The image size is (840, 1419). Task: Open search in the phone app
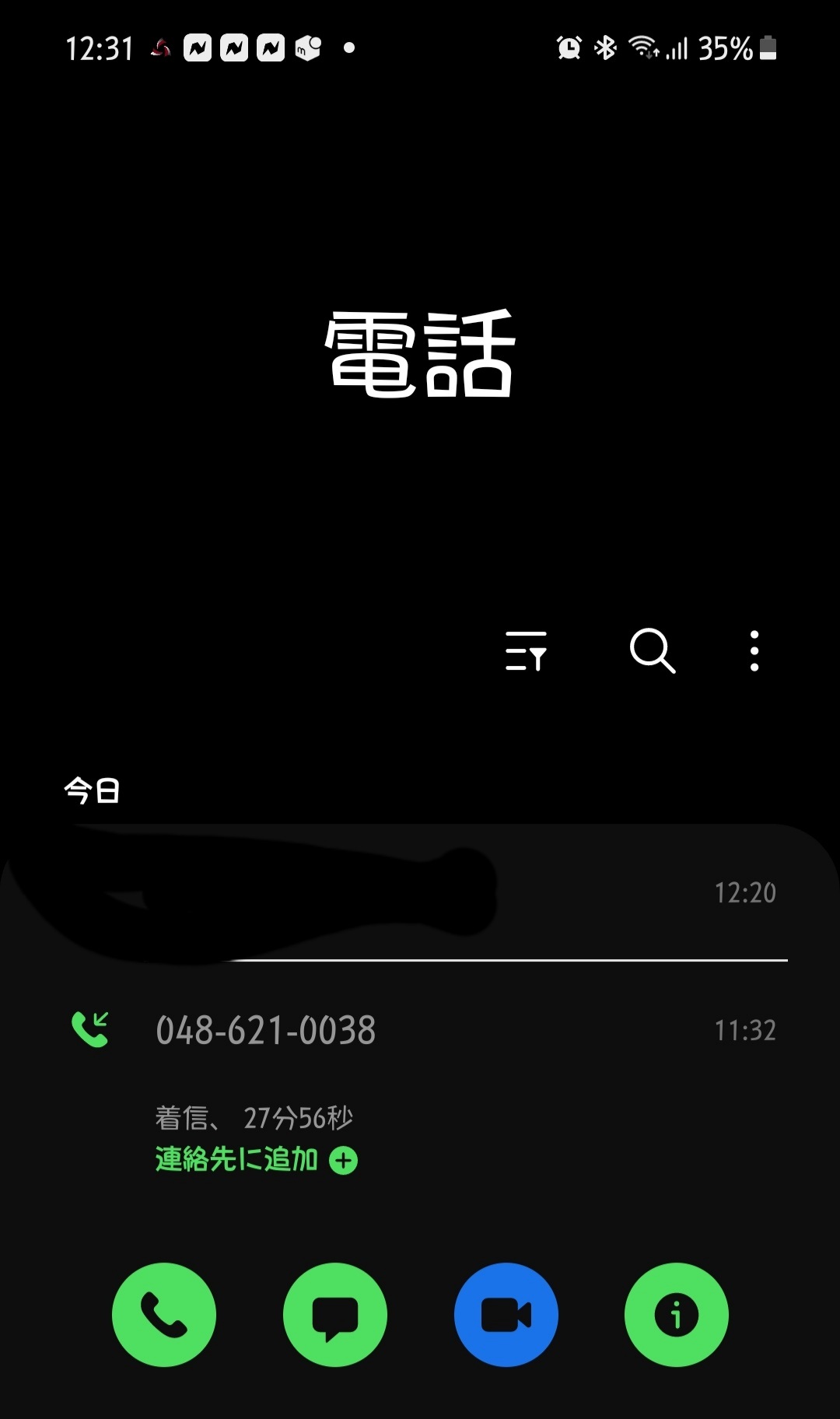(x=652, y=650)
